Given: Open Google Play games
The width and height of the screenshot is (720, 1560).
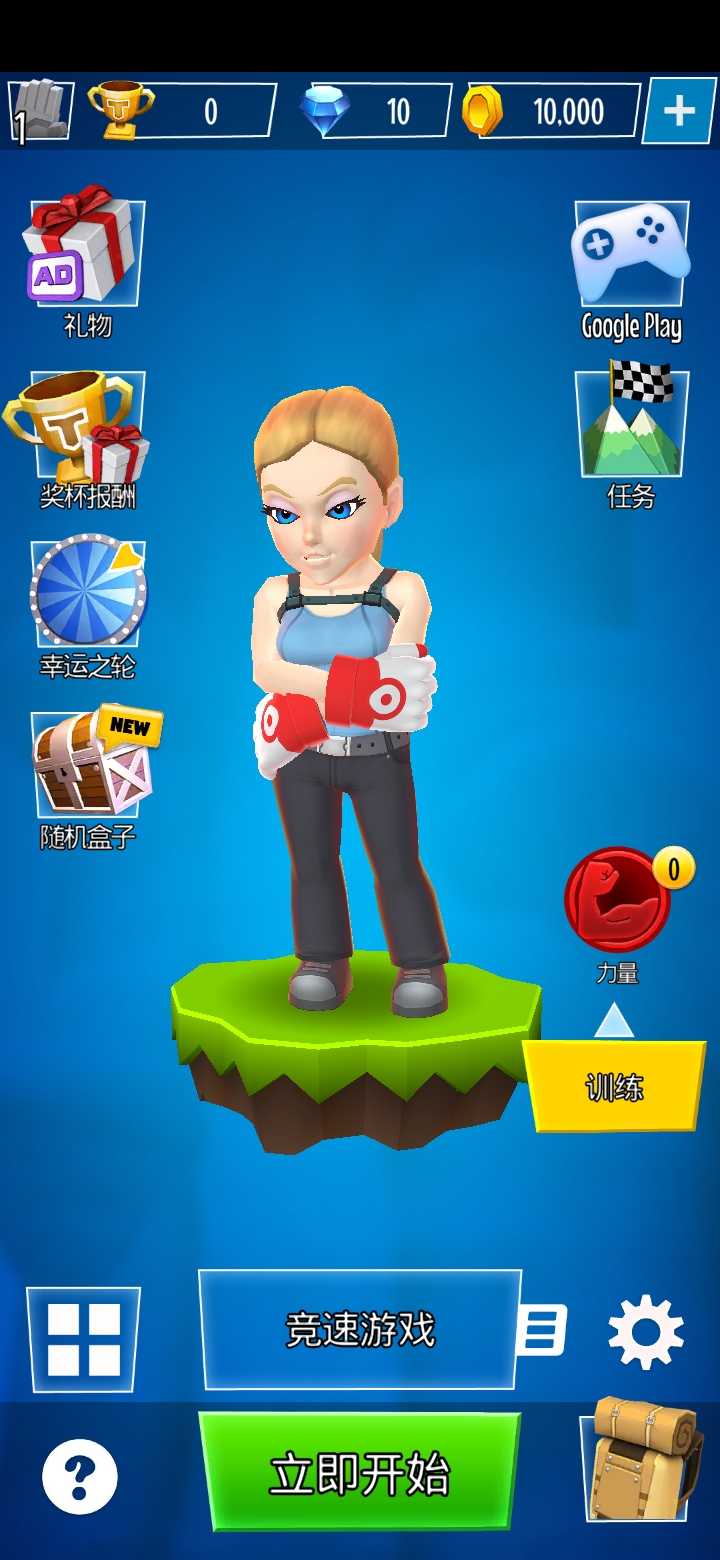Looking at the screenshot, I should point(631,255).
